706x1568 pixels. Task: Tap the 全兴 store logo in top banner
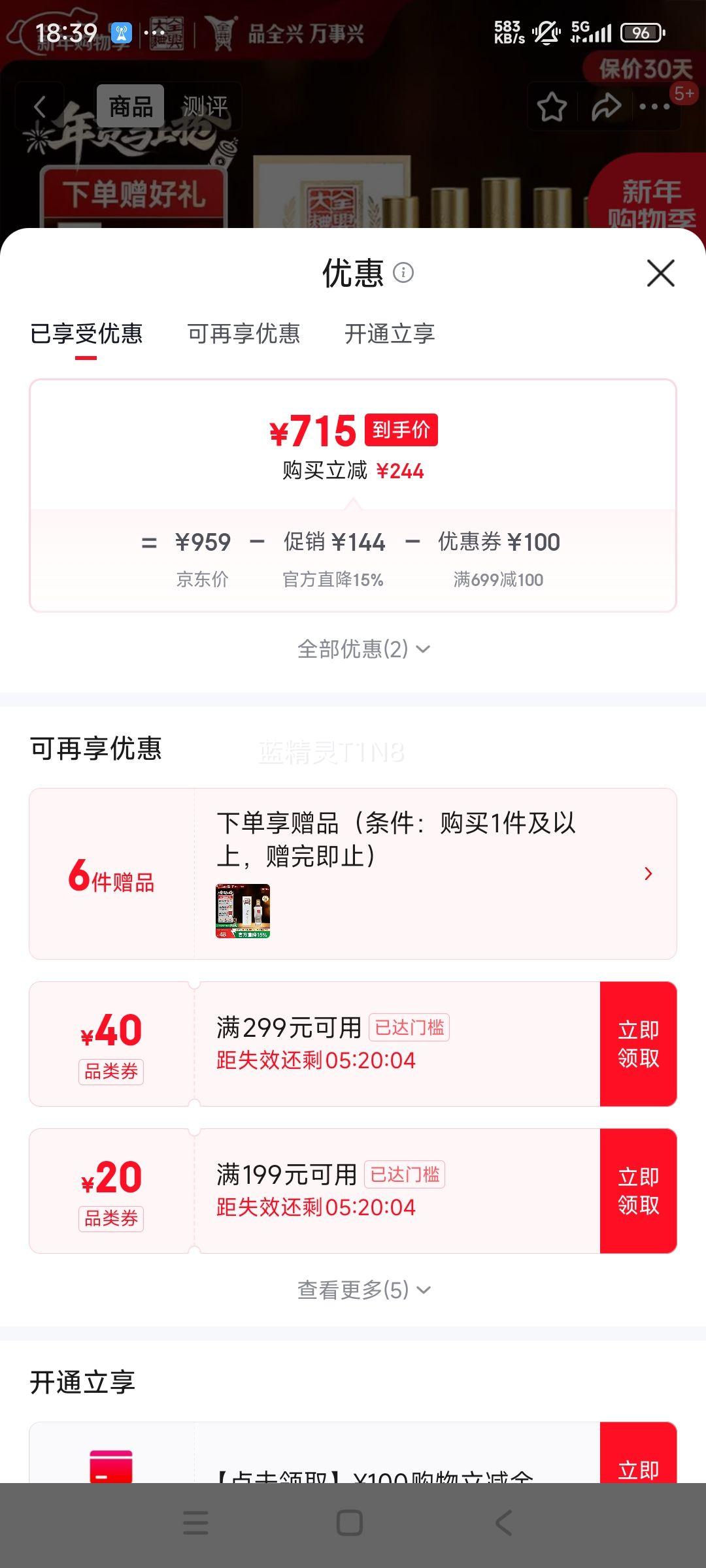220,31
